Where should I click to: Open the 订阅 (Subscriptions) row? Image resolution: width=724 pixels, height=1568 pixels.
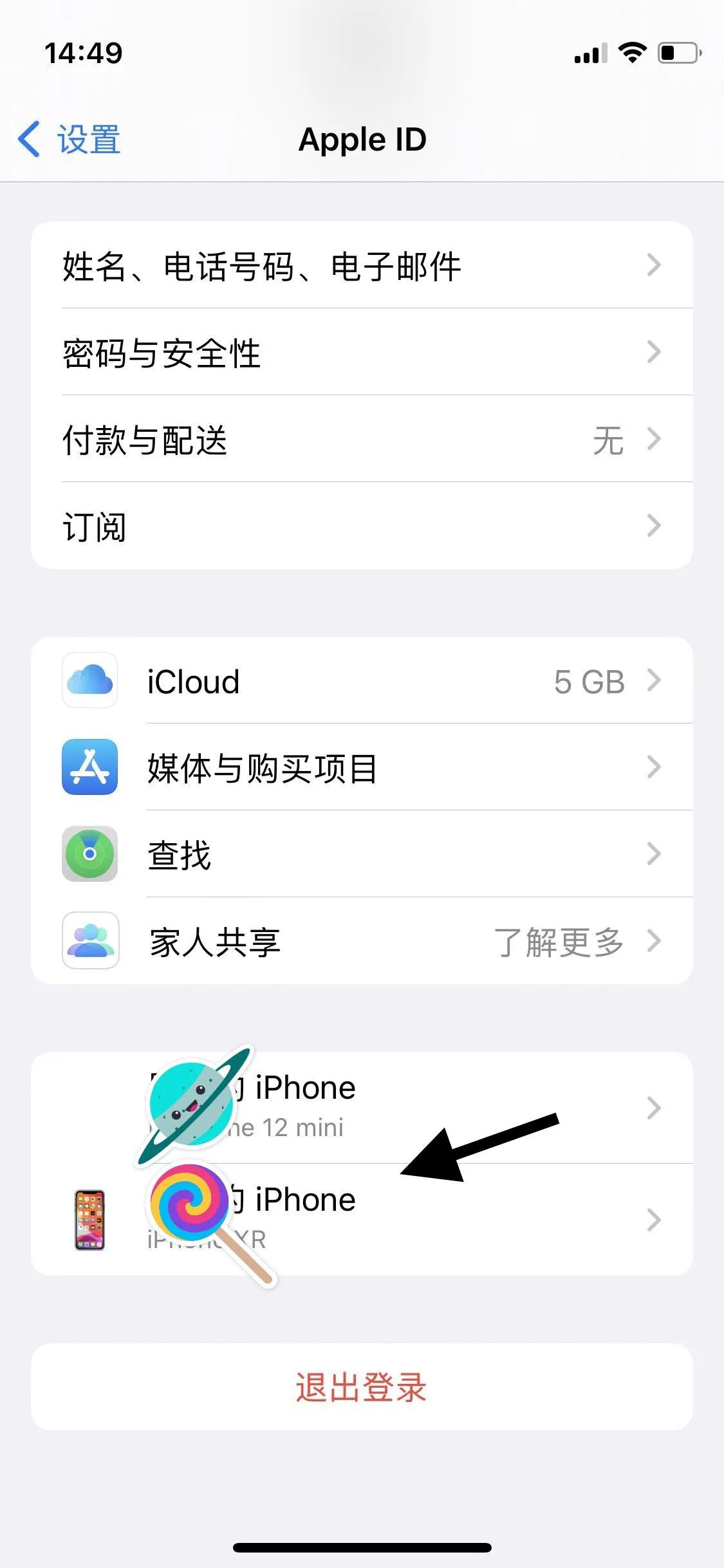pos(360,526)
